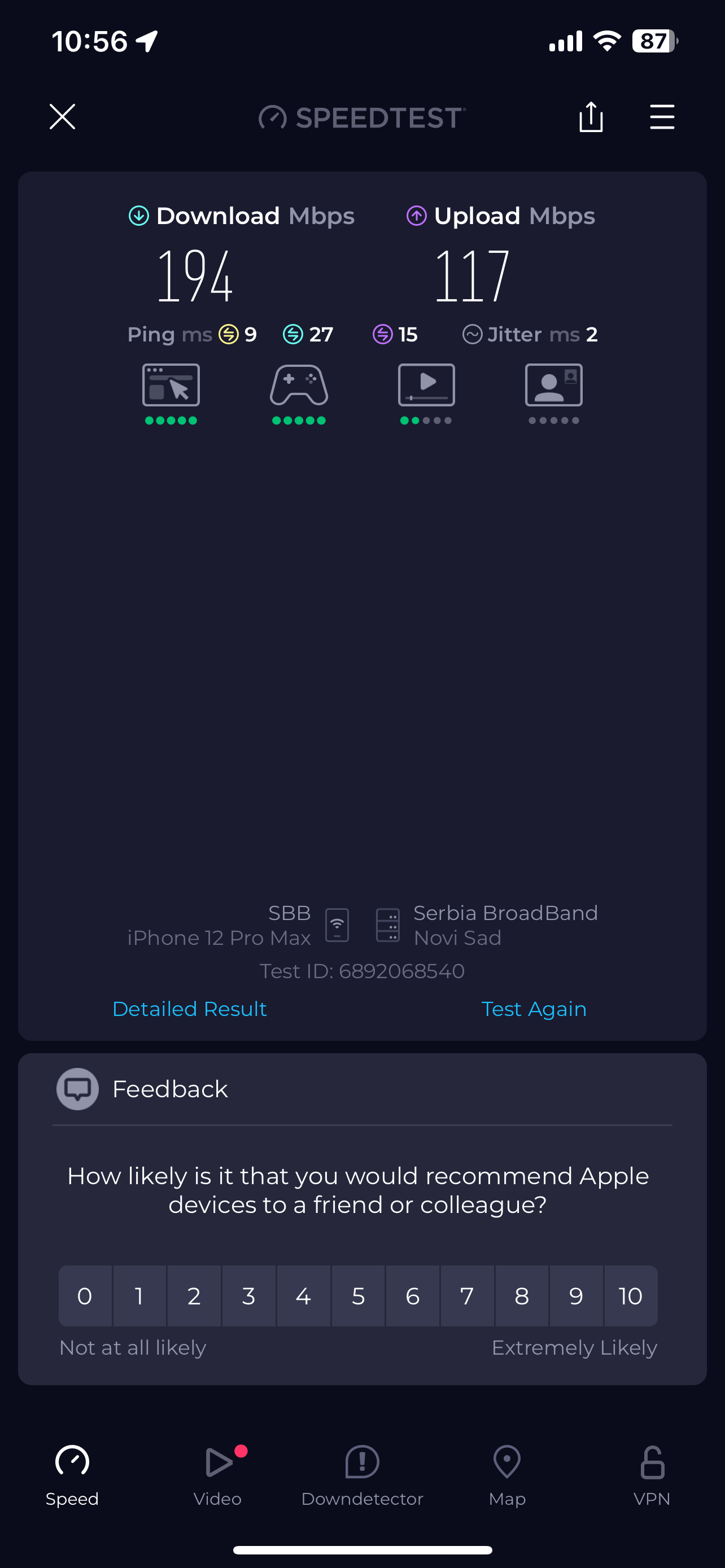The height and width of the screenshot is (1568, 725).
Task: Open Detailed Result link
Action: 189,1009
